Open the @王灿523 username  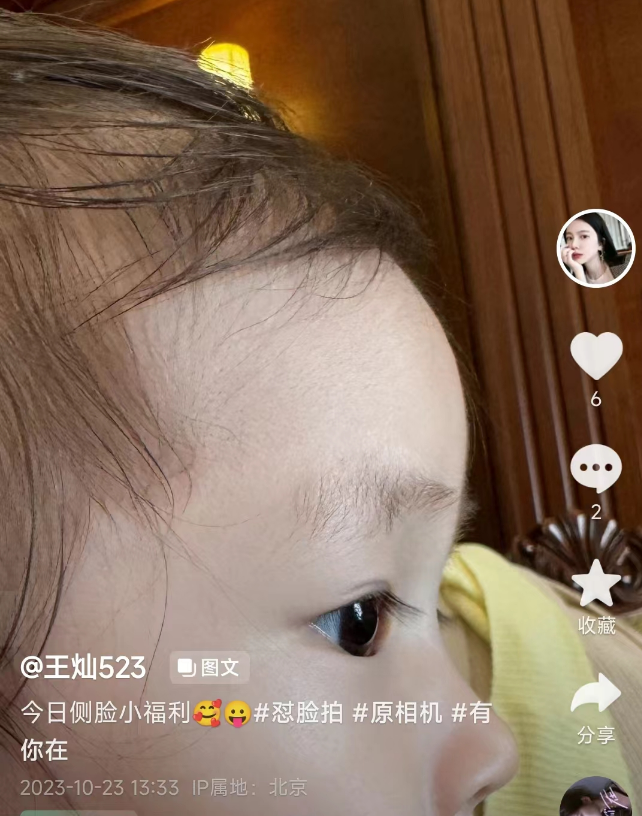84,667
